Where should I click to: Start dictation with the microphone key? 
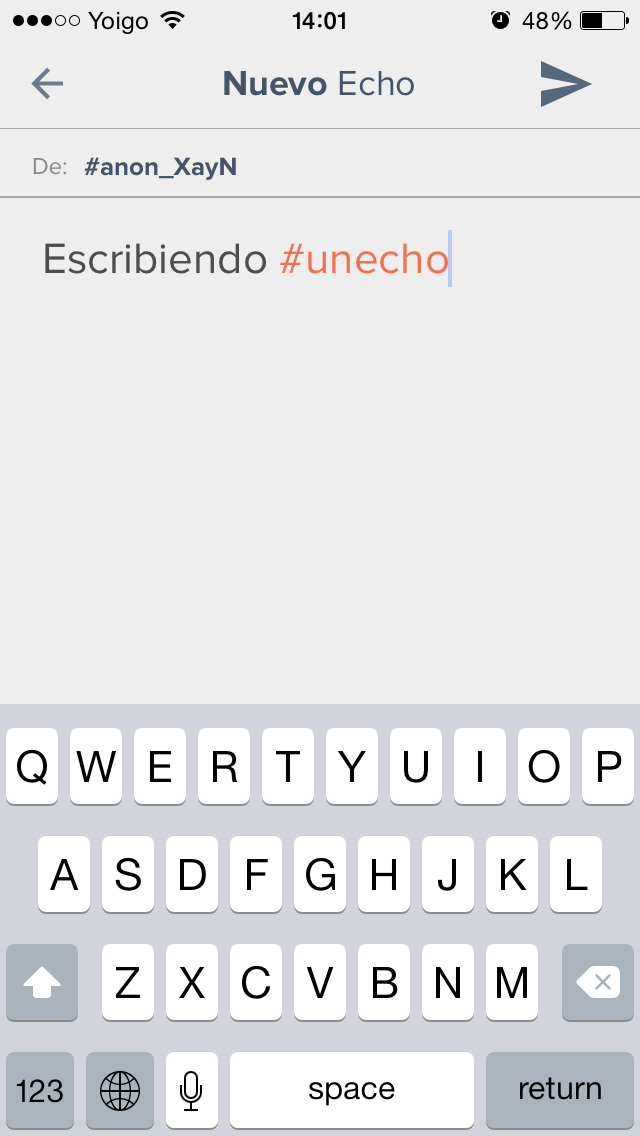click(x=191, y=1090)
